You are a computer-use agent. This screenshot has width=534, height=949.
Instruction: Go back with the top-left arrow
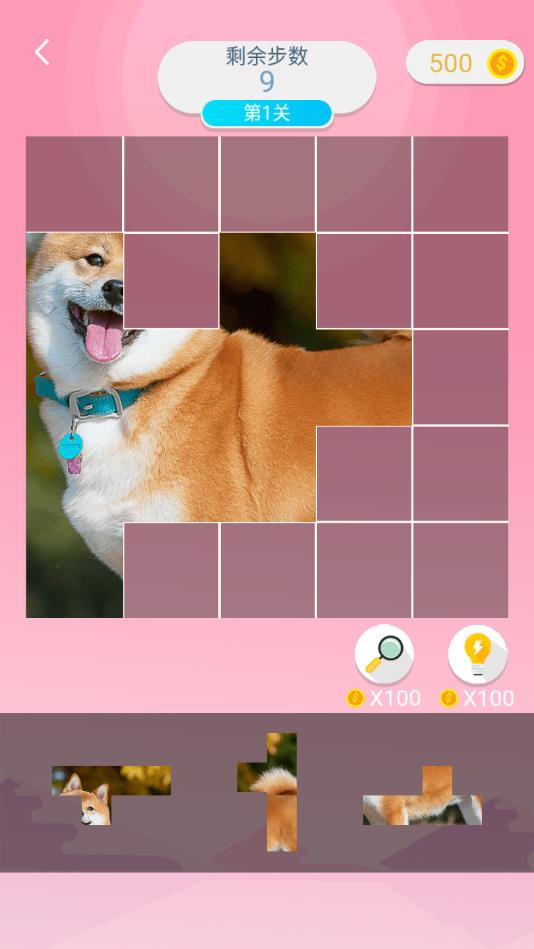(x=42, y=53)
